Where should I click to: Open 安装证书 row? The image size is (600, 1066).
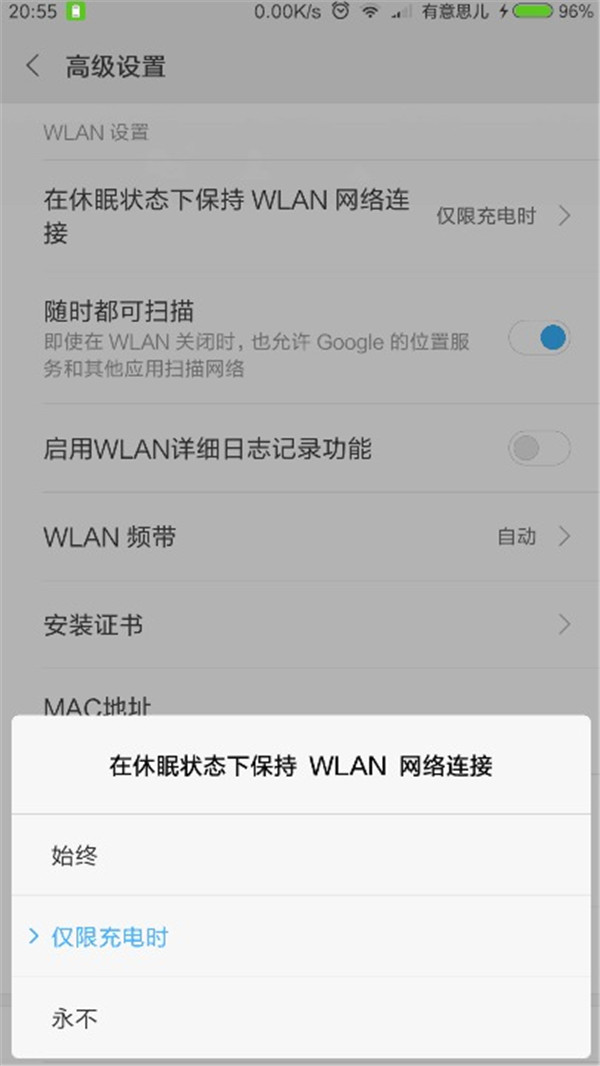(300, 624)
